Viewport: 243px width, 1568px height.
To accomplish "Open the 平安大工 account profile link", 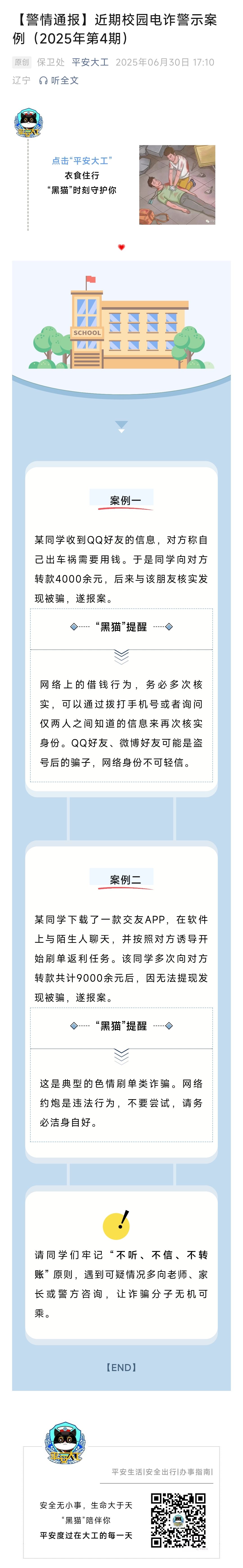I will (90, 62).
